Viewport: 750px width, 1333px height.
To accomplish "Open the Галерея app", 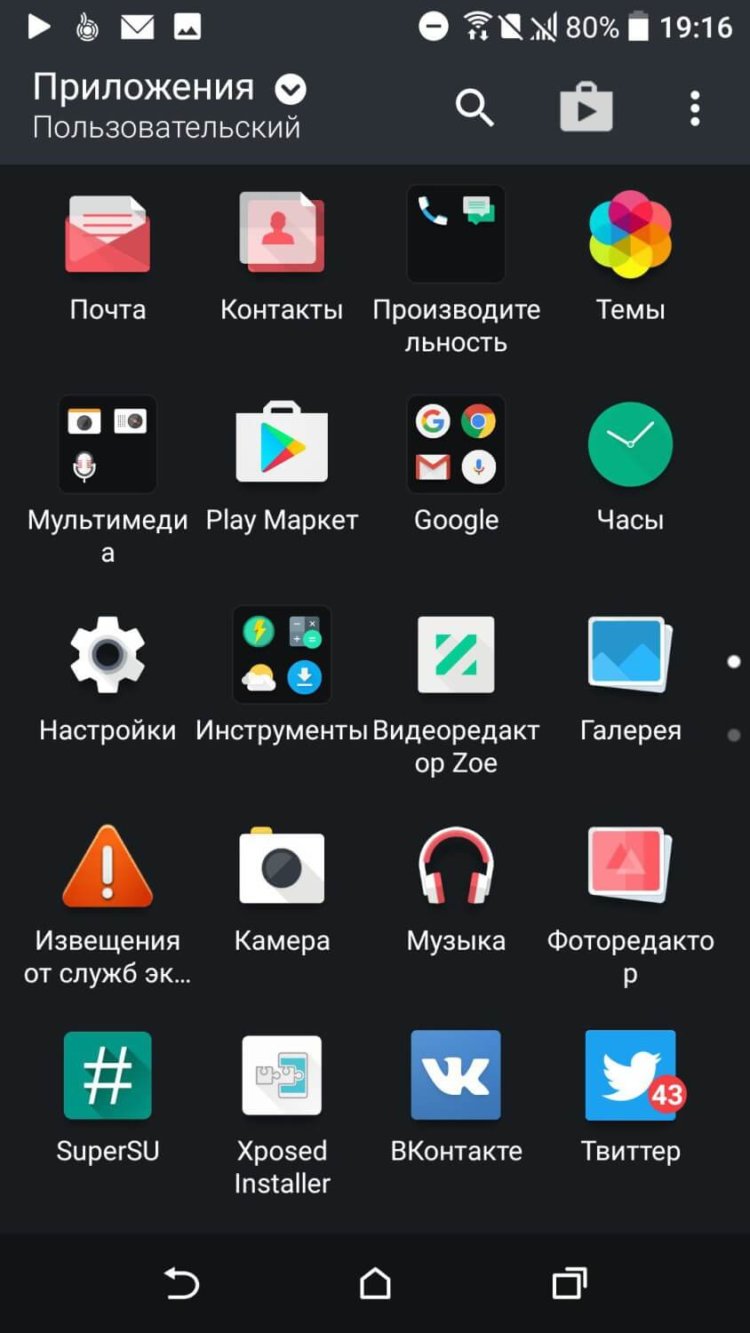I will (x=630, y=653).
